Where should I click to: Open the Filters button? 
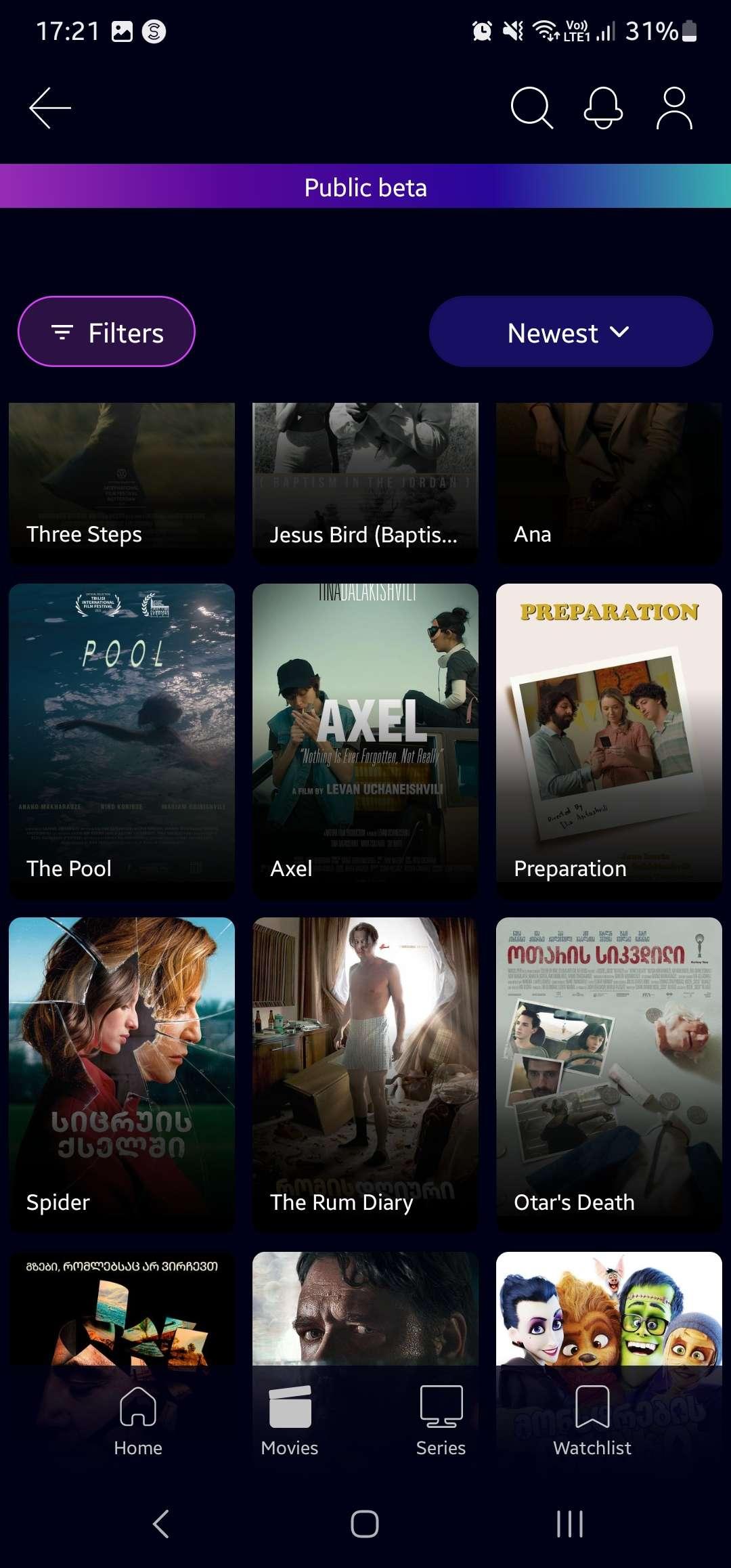pos(106,332)
